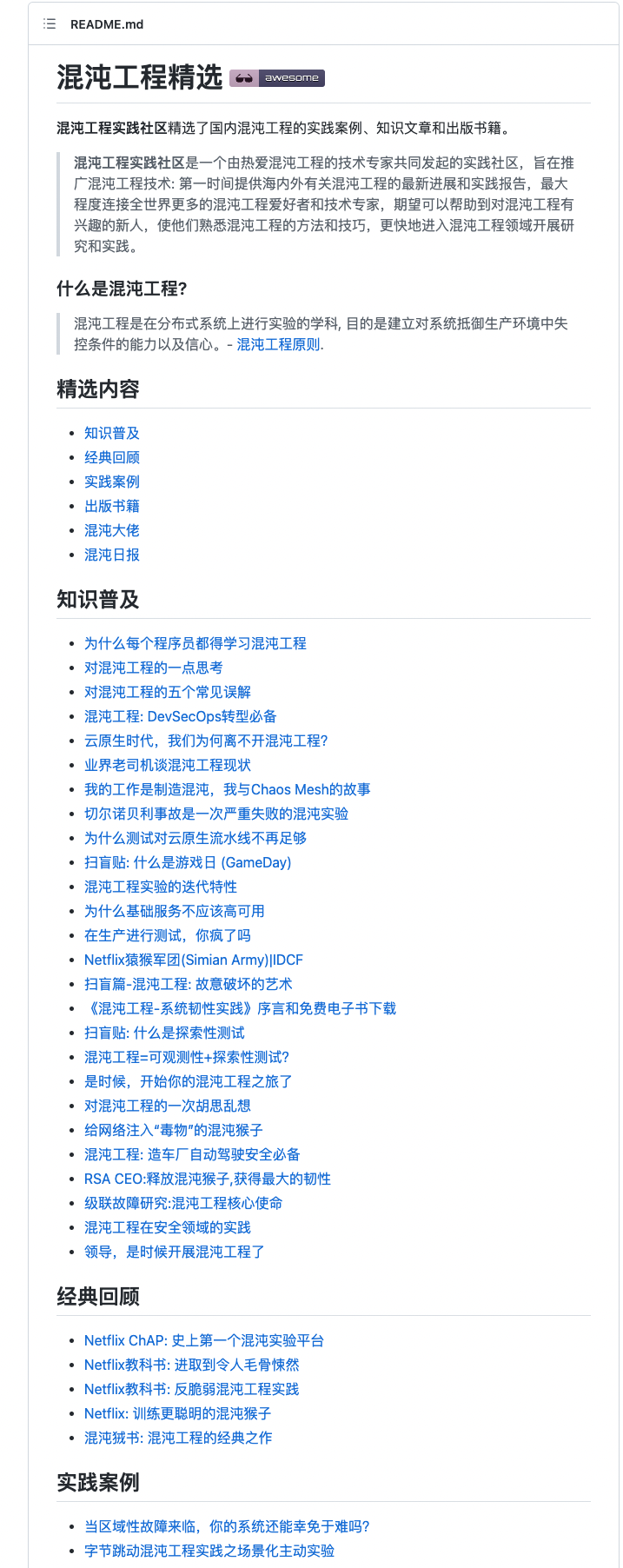Open 扫盲贴: 什么是游戏日 (GameDay)

point(187,862)
